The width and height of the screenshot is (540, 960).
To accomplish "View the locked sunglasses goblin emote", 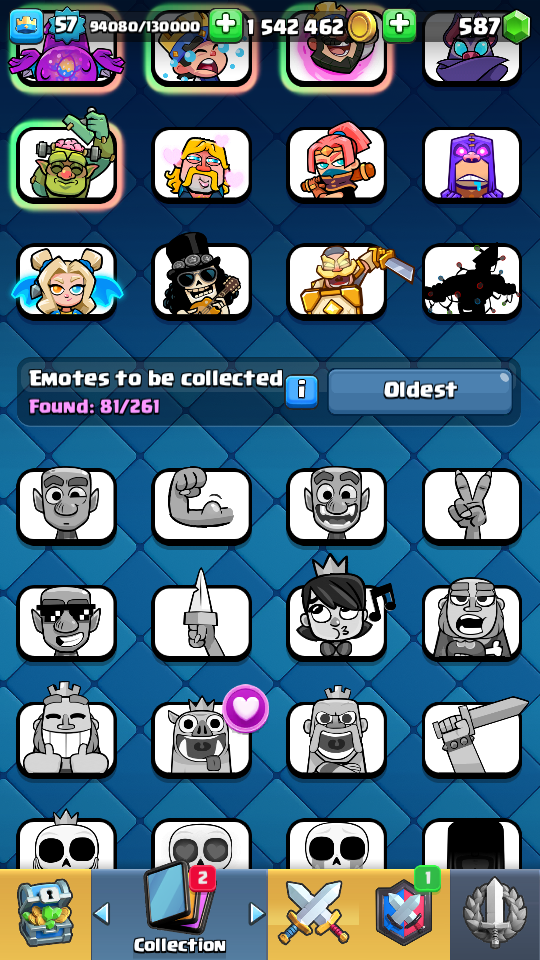I will 66,623.
